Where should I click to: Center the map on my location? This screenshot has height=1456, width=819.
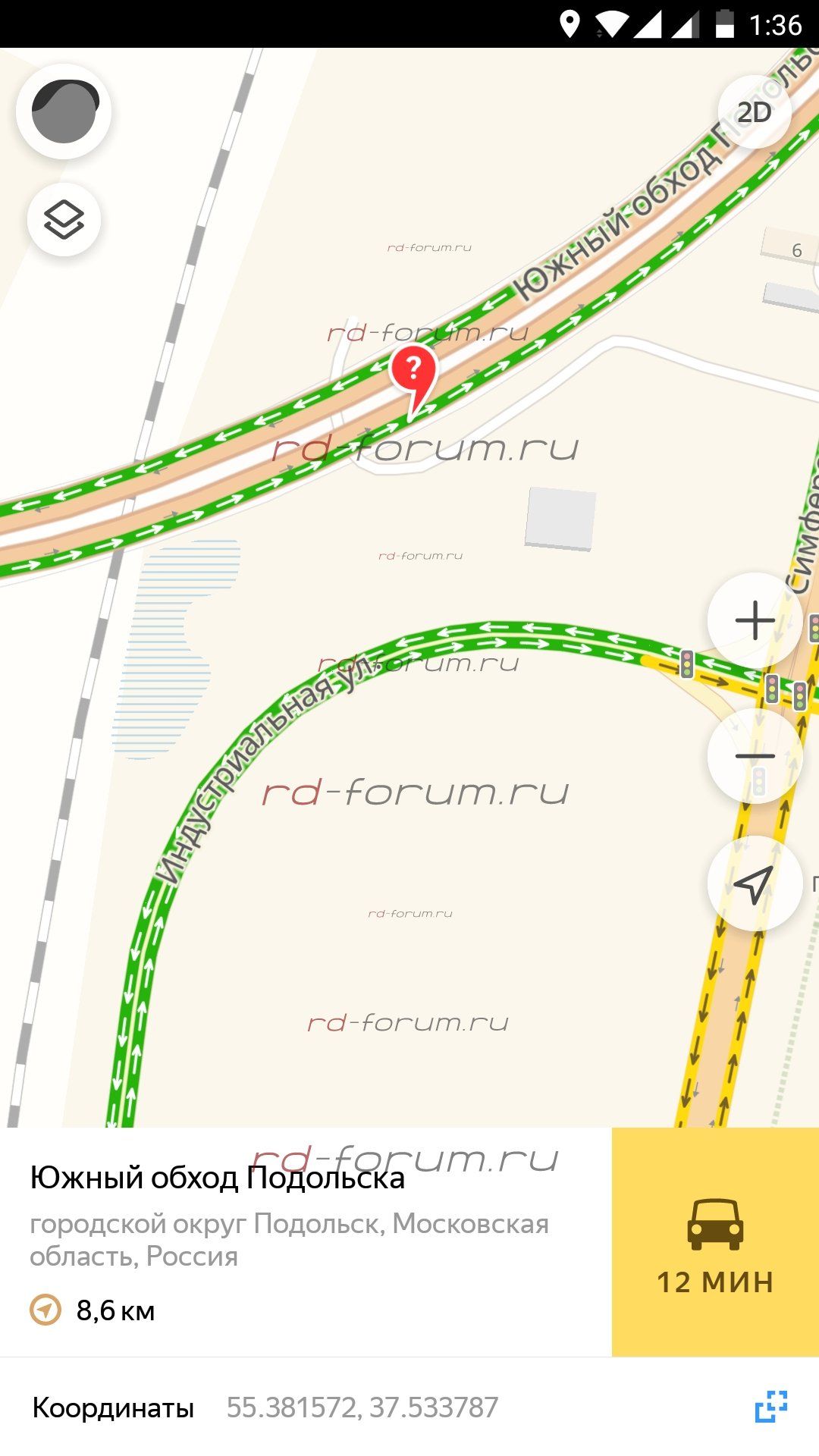tap(755, 883)
